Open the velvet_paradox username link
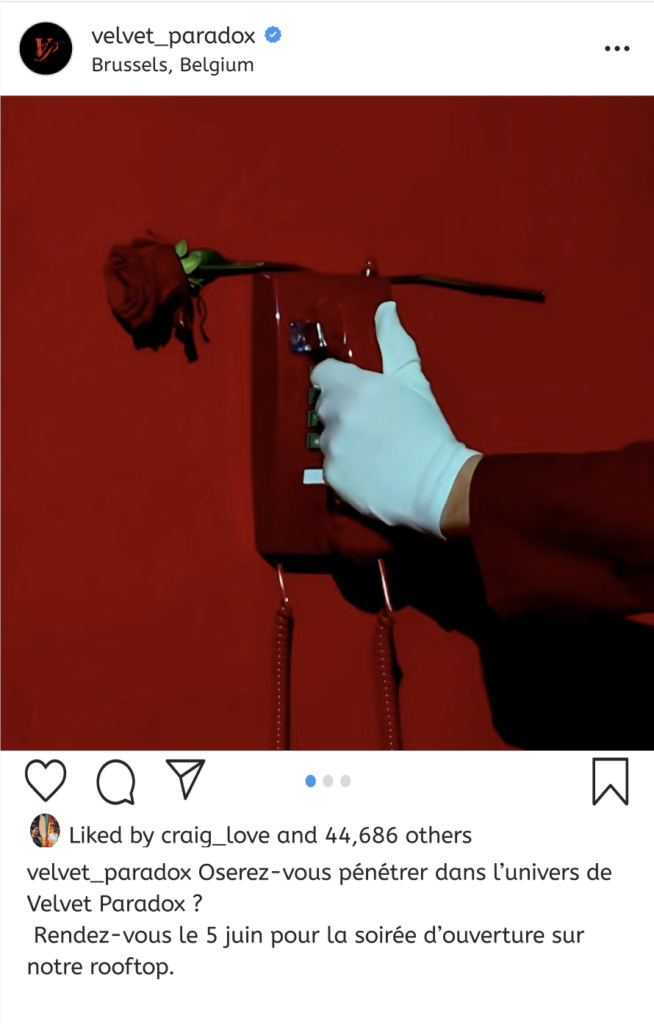 [172, 37]
